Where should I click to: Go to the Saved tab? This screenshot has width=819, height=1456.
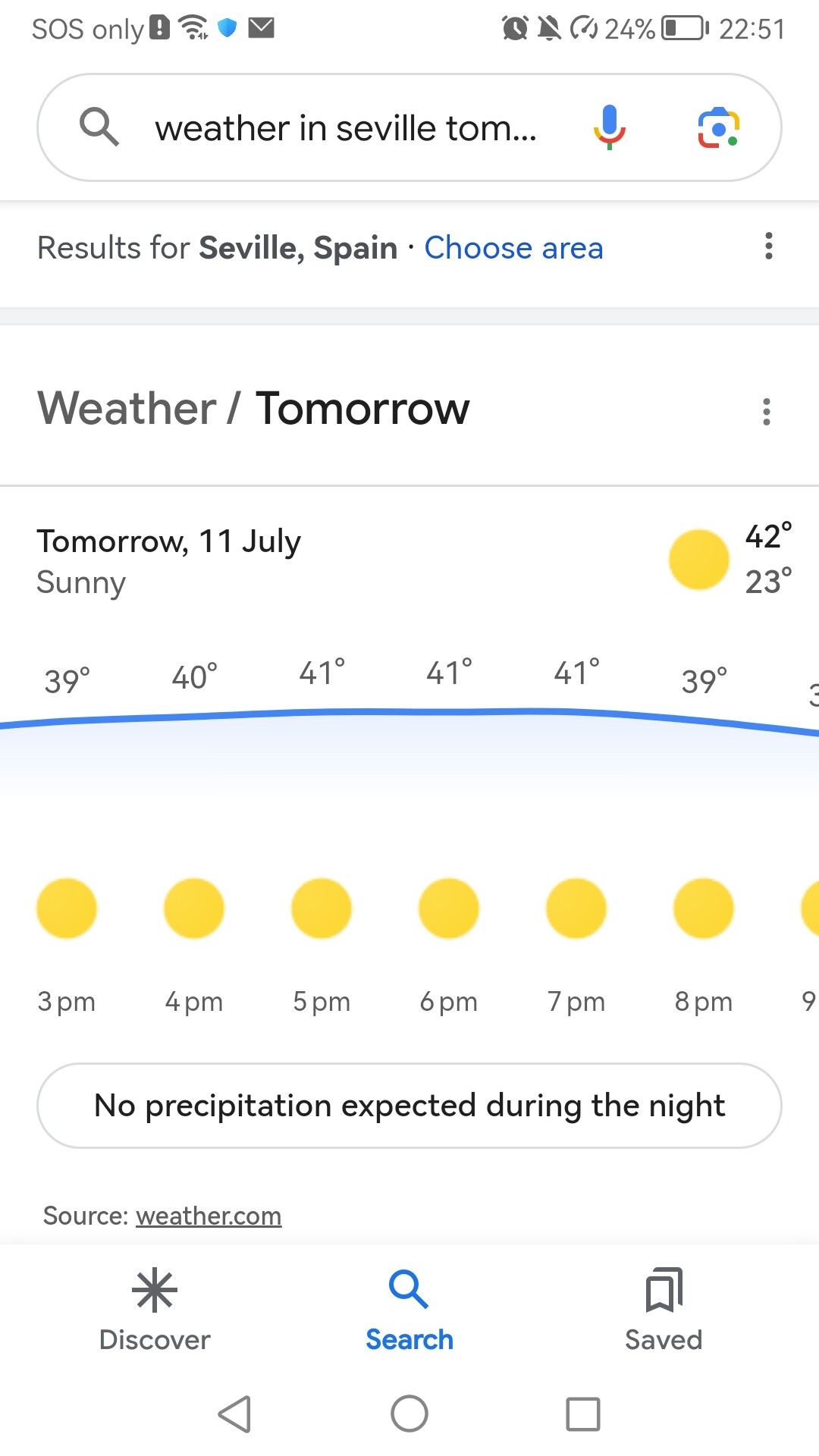pyautogui.click(x=664, y=1310)
